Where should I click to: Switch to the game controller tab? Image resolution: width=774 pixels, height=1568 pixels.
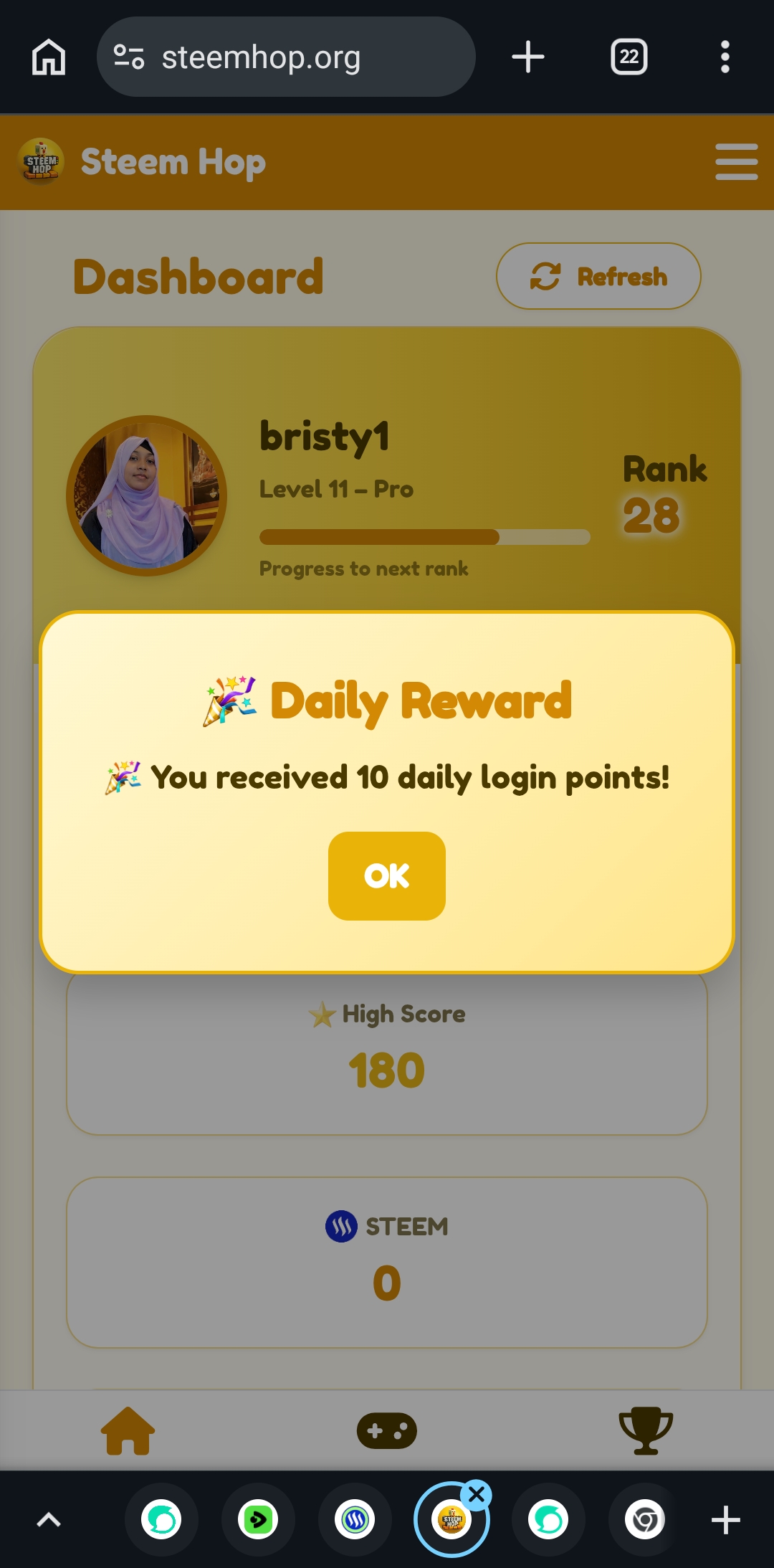point(387,1430)
